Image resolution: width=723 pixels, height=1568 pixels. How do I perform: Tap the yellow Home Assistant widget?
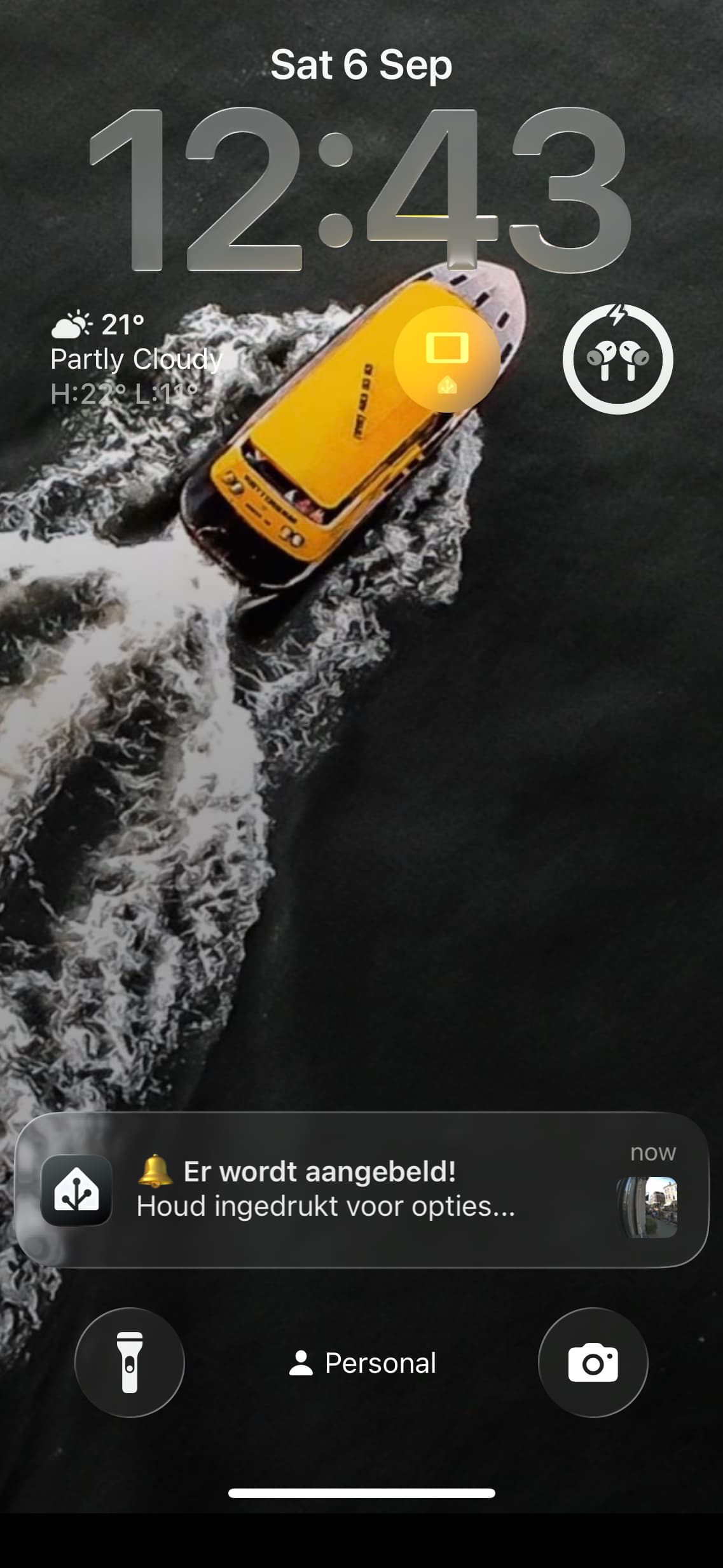[x=447, y=359]
